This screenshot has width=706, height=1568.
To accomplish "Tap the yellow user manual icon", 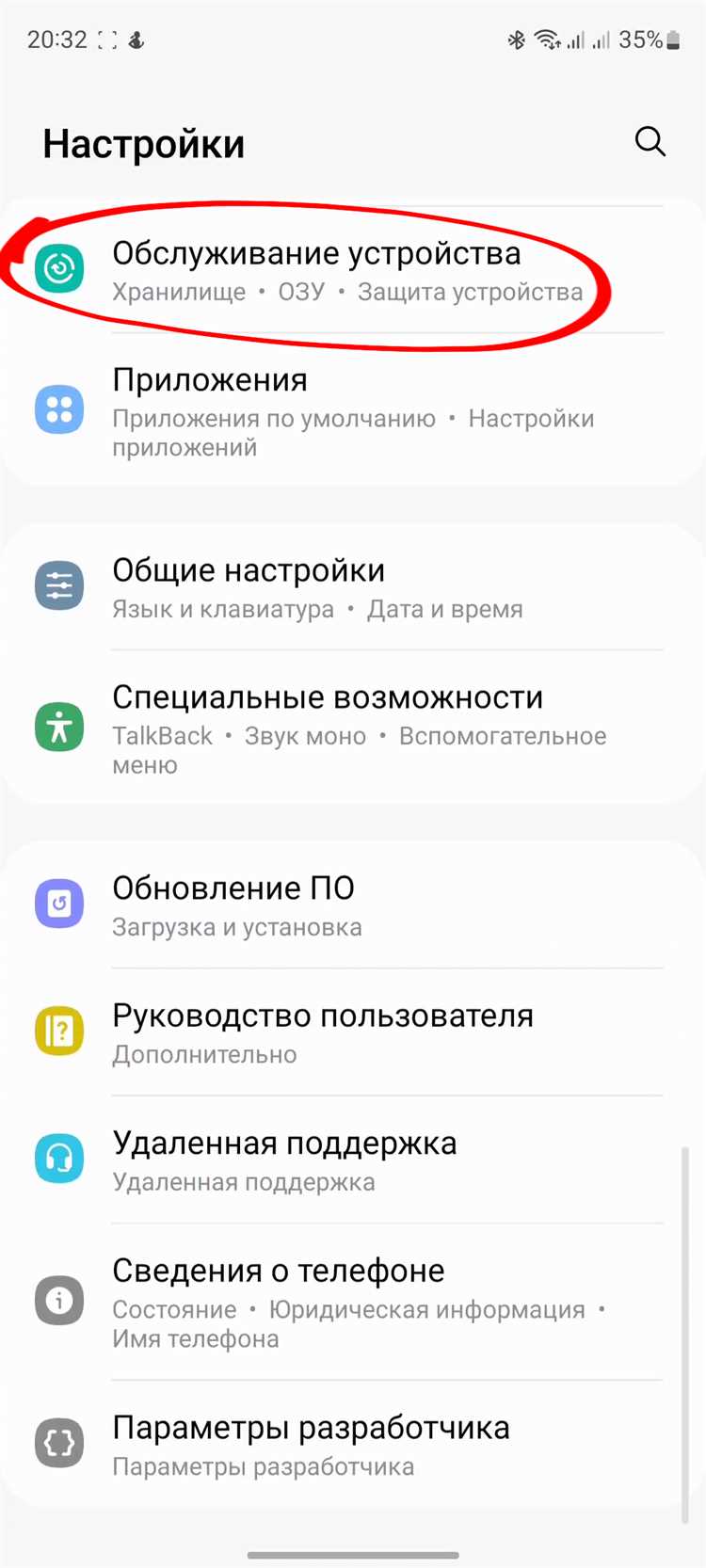I will click(59, 1031).
